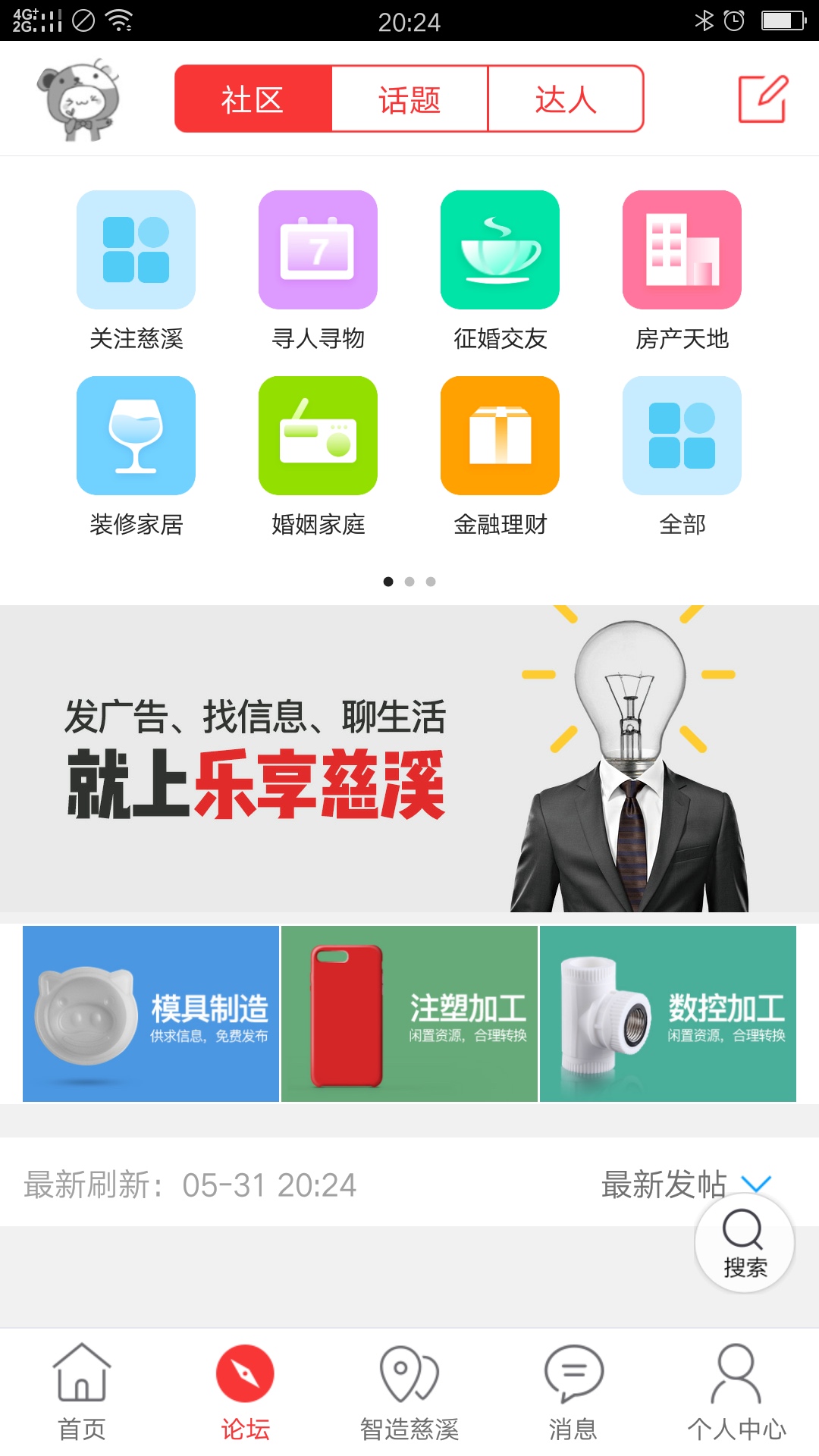Open the 乐享慈溪 advertising banner
819x1456 pixels.
tap(409, 758)
